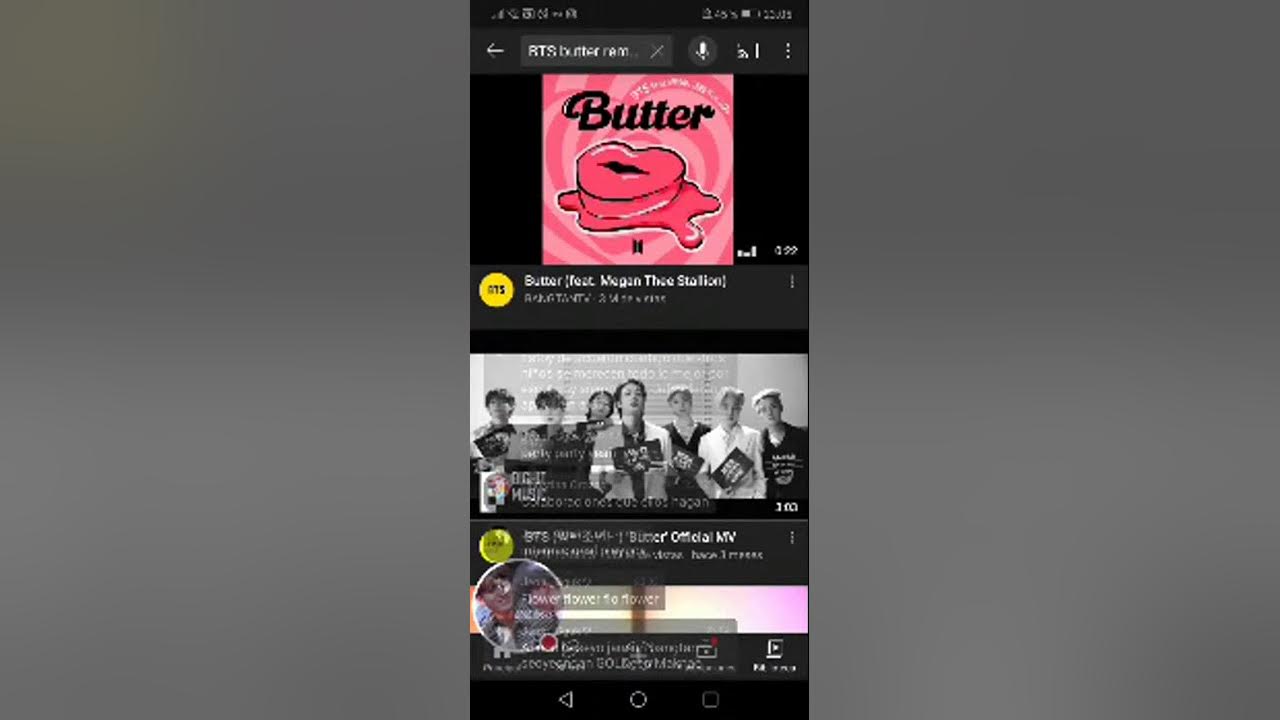The height and width of the screenshot is (720, 1280).
Task: Open the Subscriptions tab
Action: pos(706,652)
